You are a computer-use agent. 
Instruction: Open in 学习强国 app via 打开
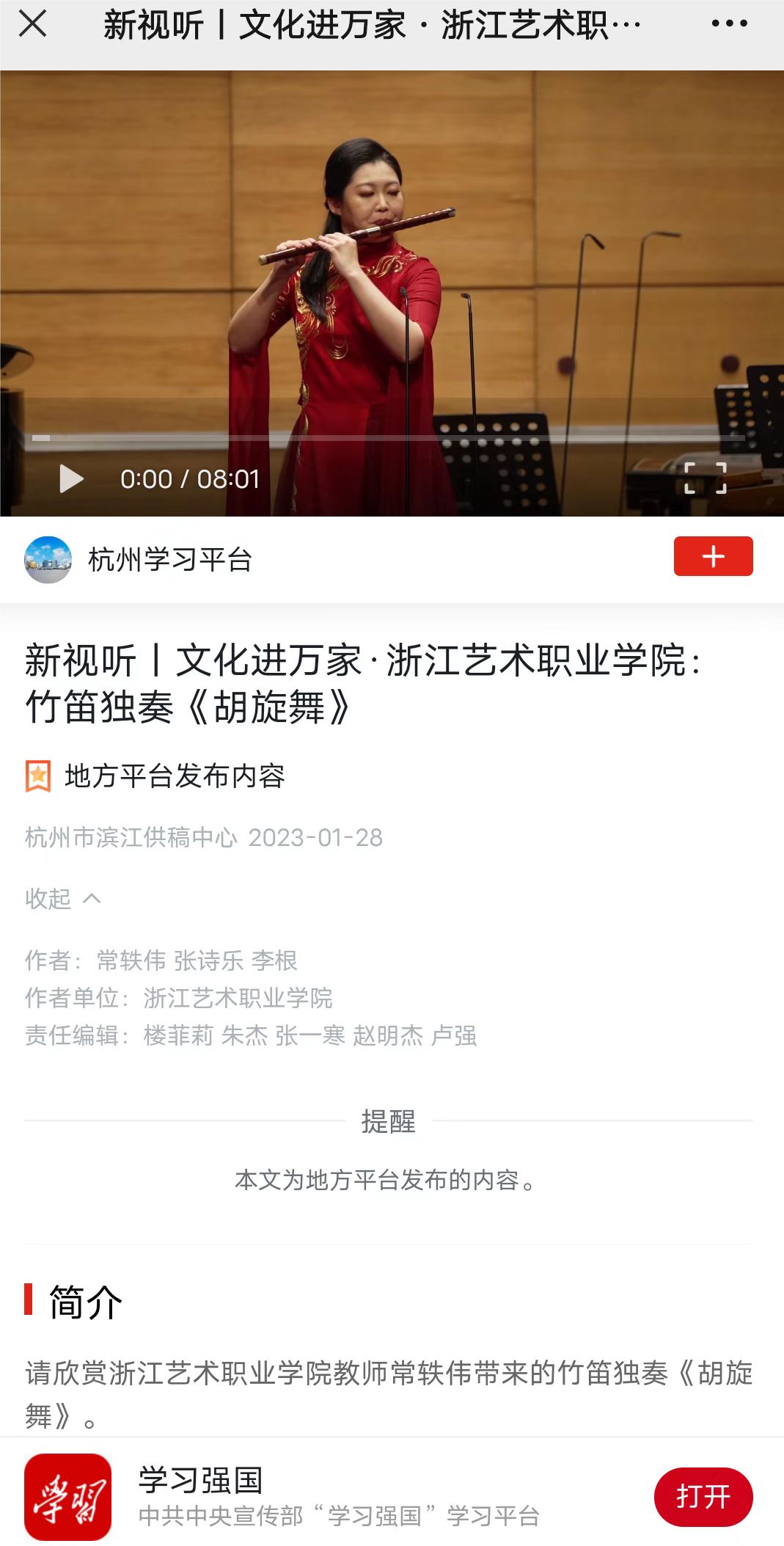(x=703, y=1496)
